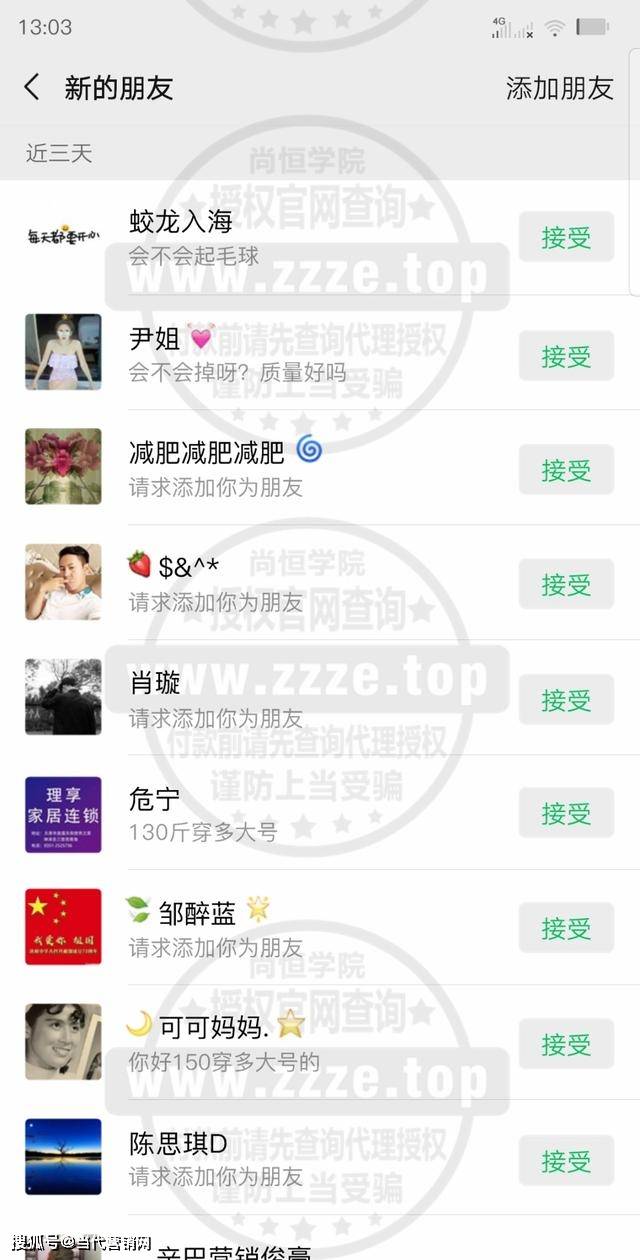
Task: Accept friend request from 危宁
Action: point(566,814)
